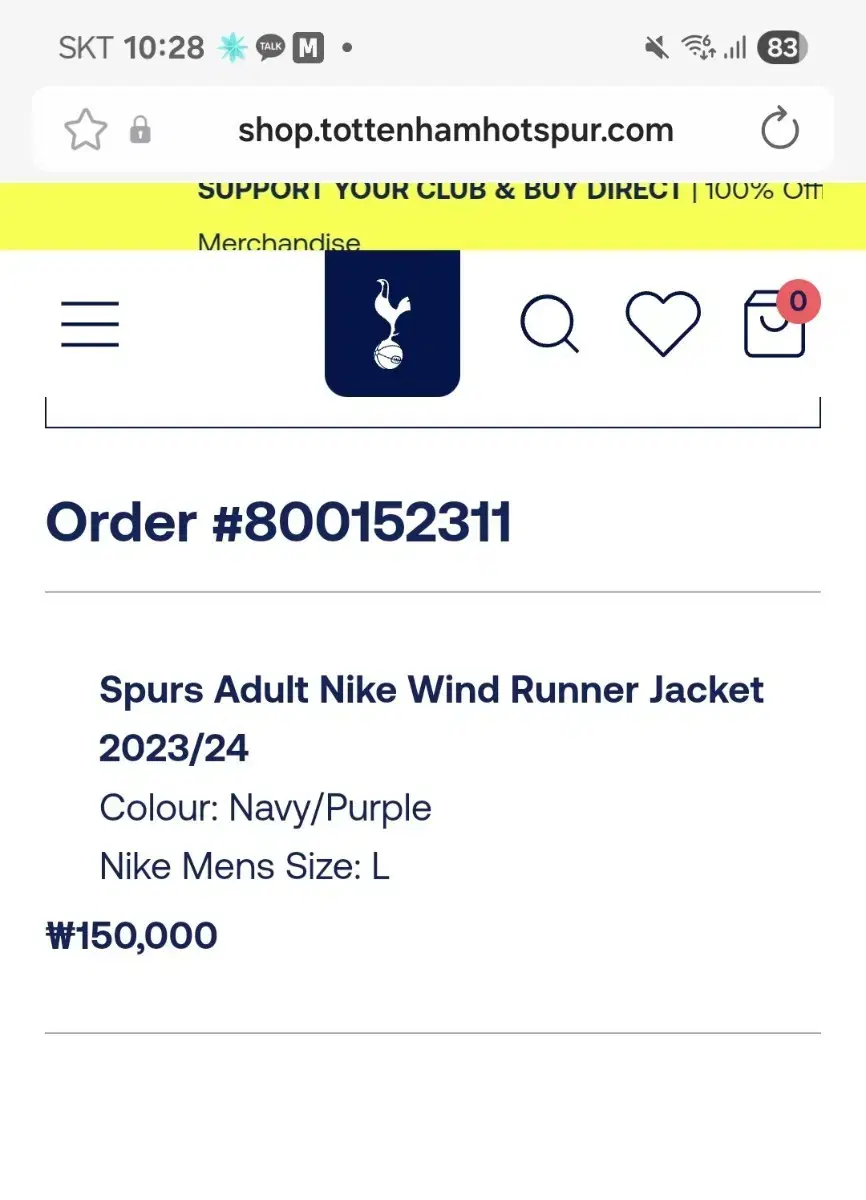Click the Order #800152311 heading
Viewport: 866px width, 1200px height.
[278, 521]
